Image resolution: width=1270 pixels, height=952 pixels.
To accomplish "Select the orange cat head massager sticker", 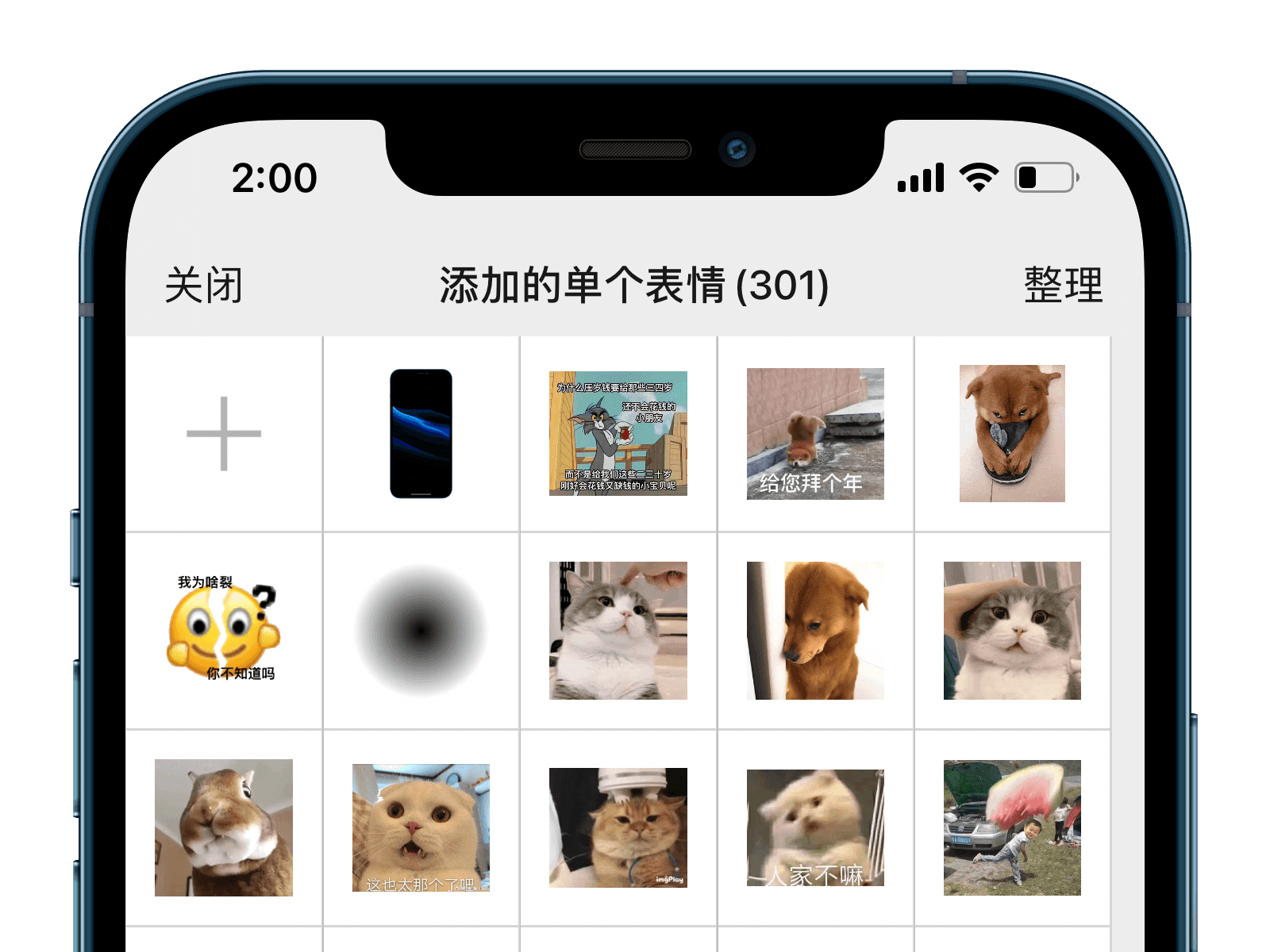I will [x=618, y=827].
